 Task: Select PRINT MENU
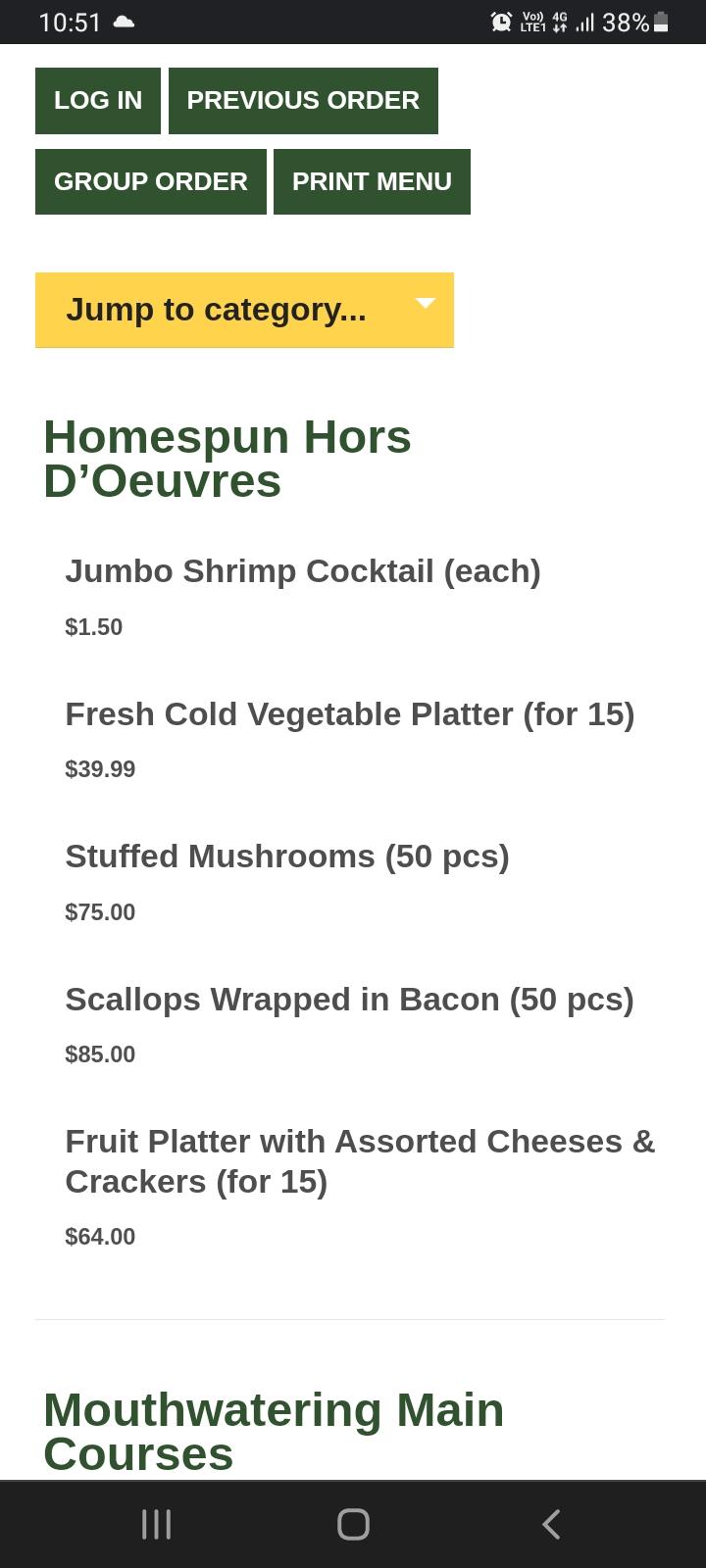click(x=372, y=181)
